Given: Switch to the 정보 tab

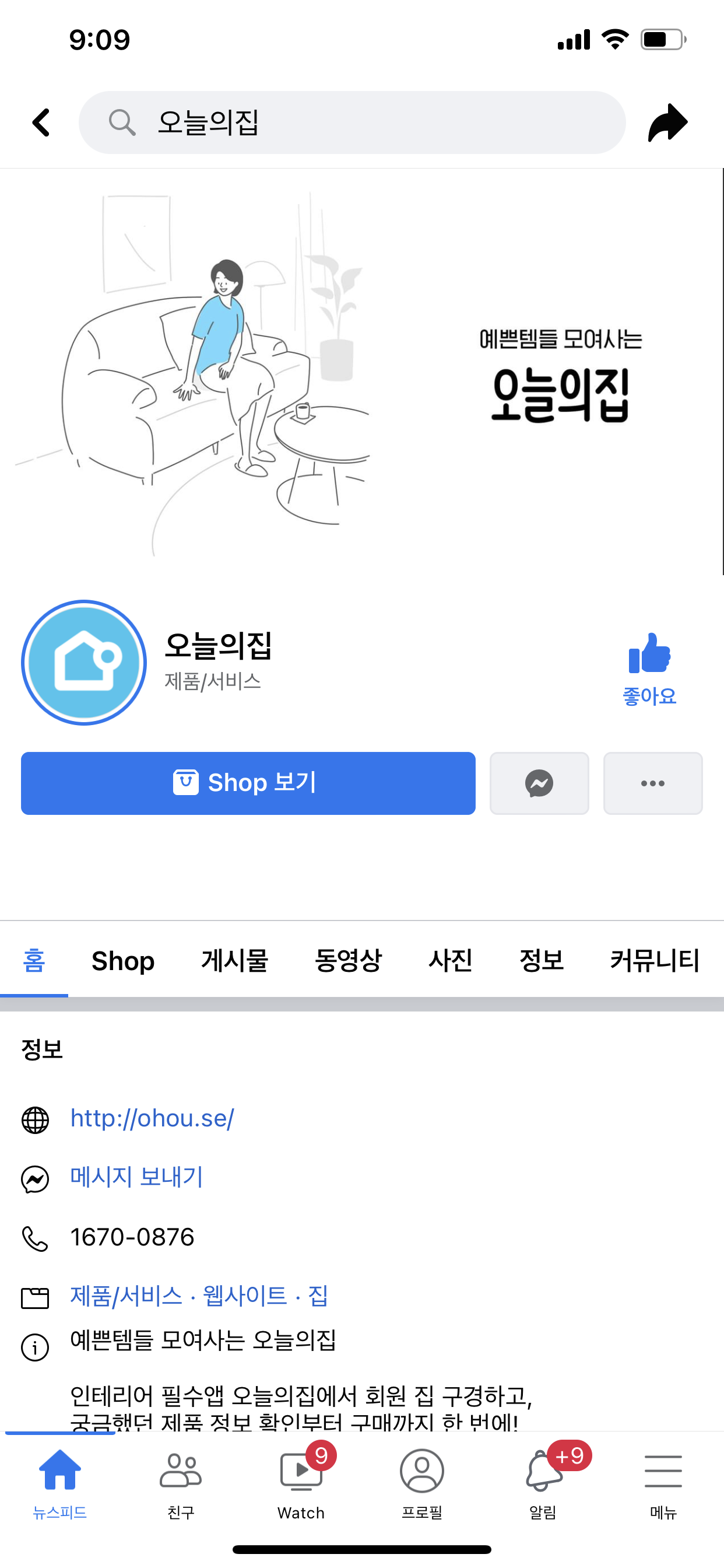Looking at the screenshot, I should click(541, 961).
